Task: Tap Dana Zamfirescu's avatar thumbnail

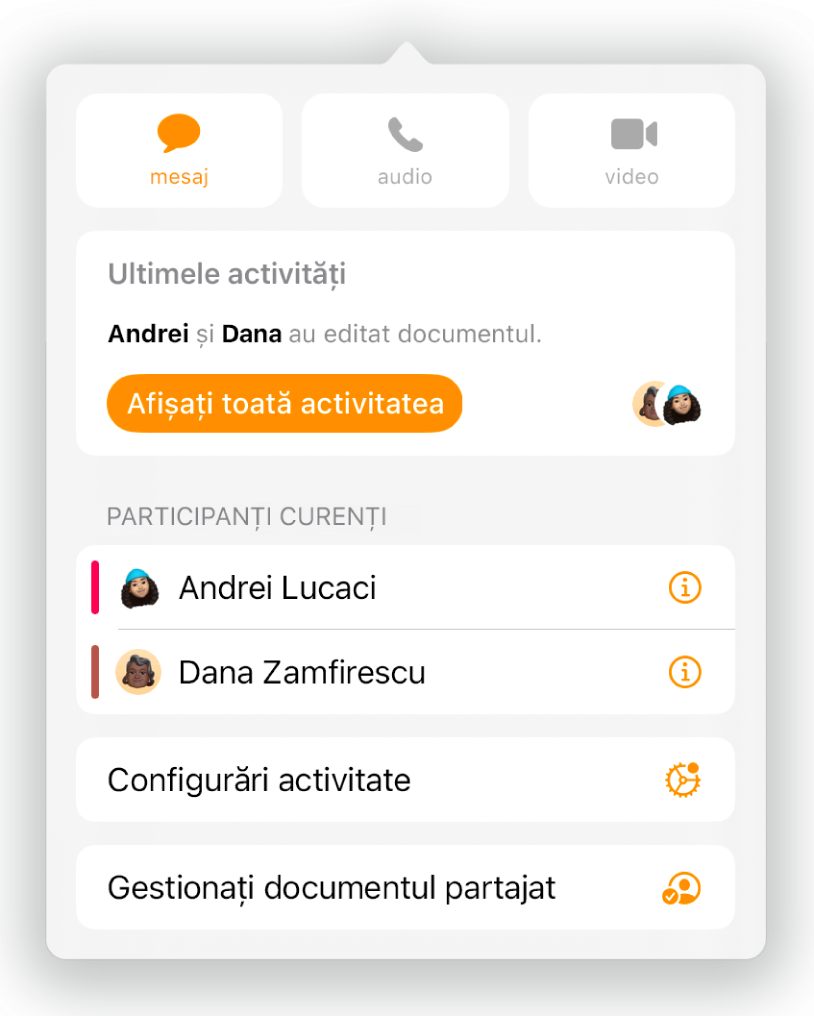Action: coord(139,672)
